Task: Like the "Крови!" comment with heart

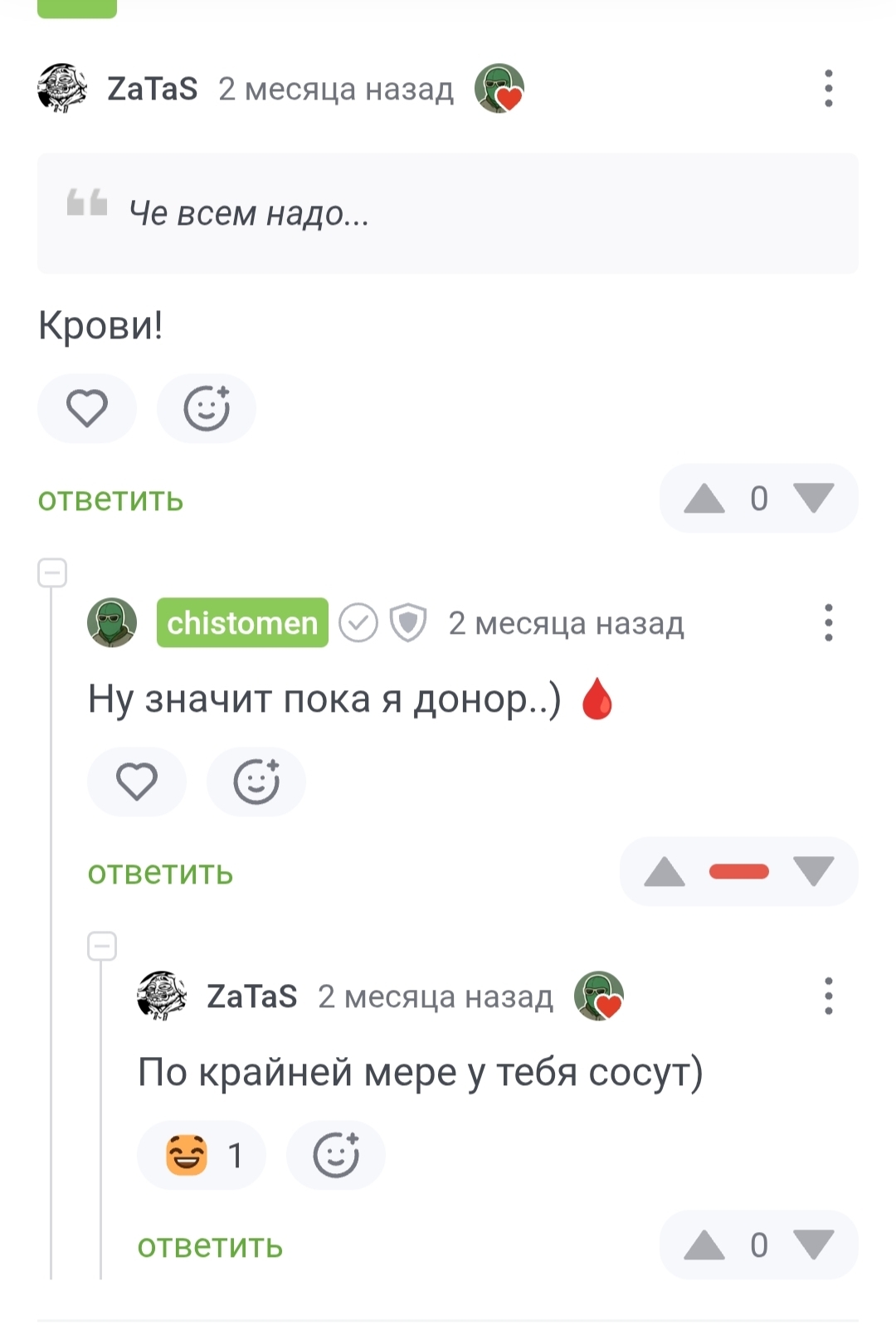Action: [x=87, y=408]
